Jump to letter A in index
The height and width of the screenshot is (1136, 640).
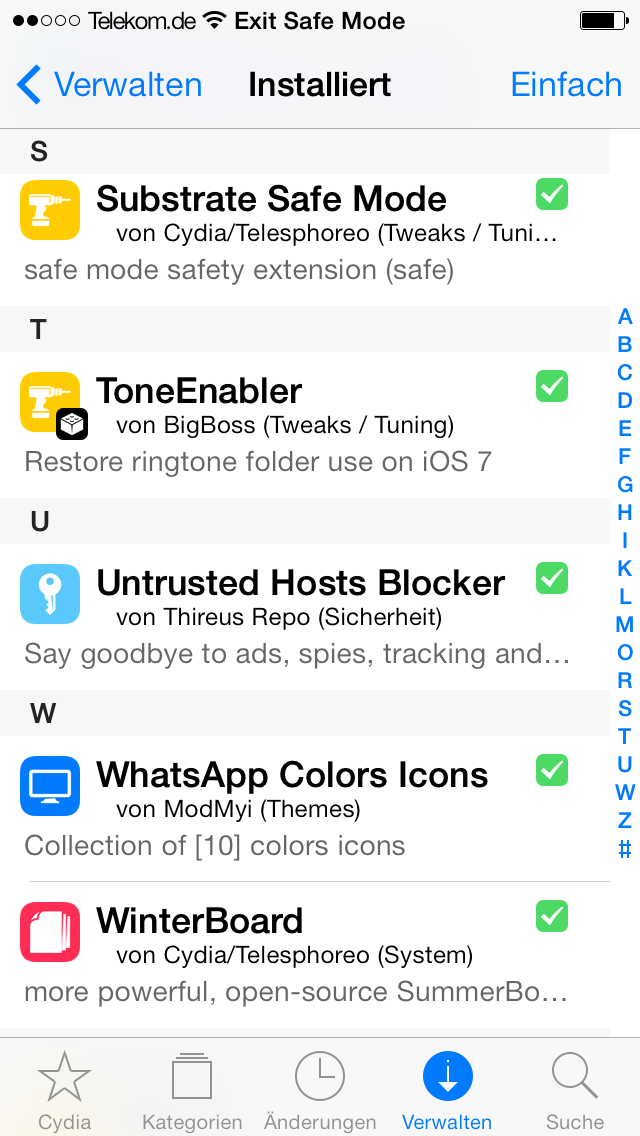pos(625,317)
